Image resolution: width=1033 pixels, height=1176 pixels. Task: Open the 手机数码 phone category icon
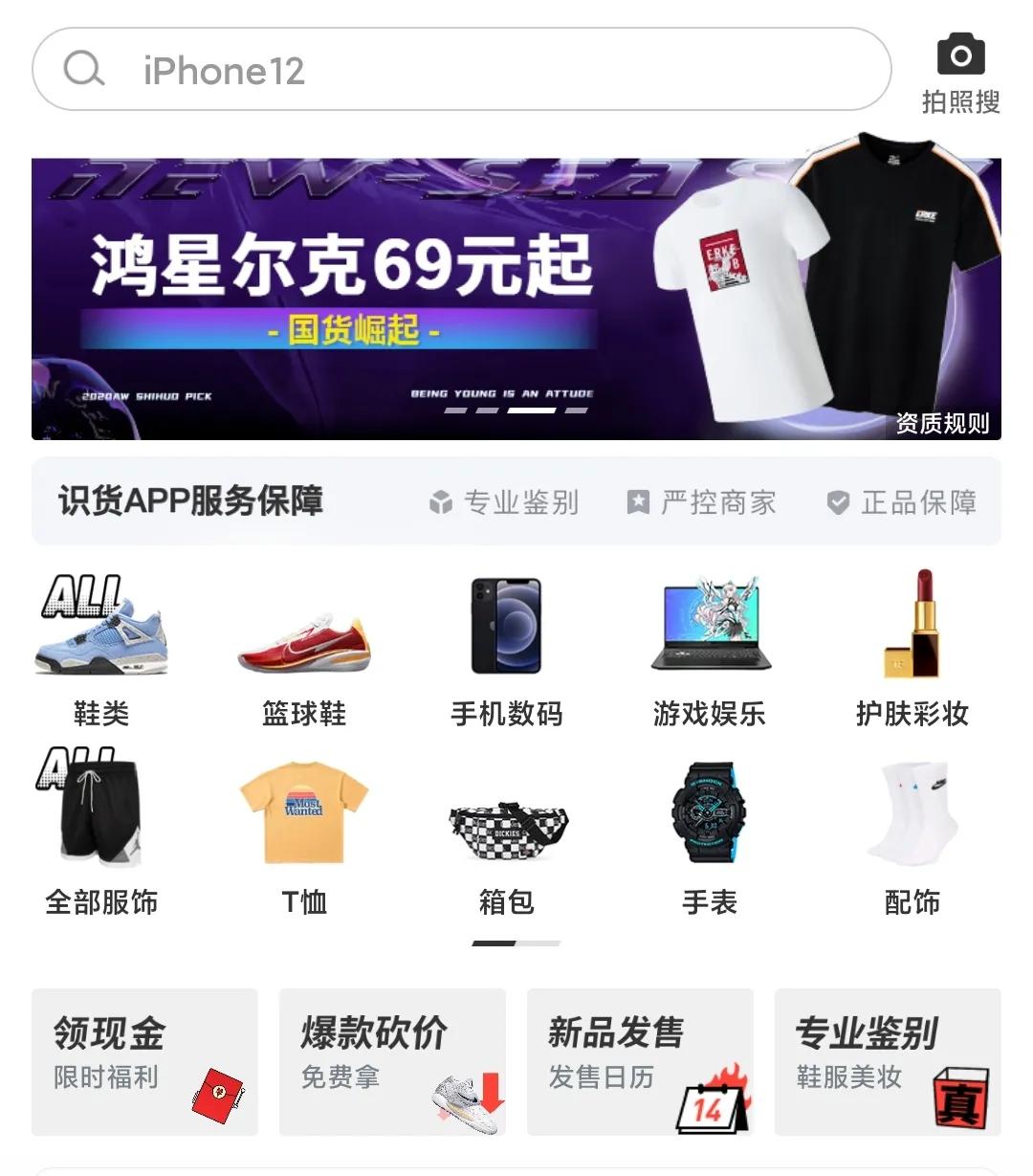507,623
